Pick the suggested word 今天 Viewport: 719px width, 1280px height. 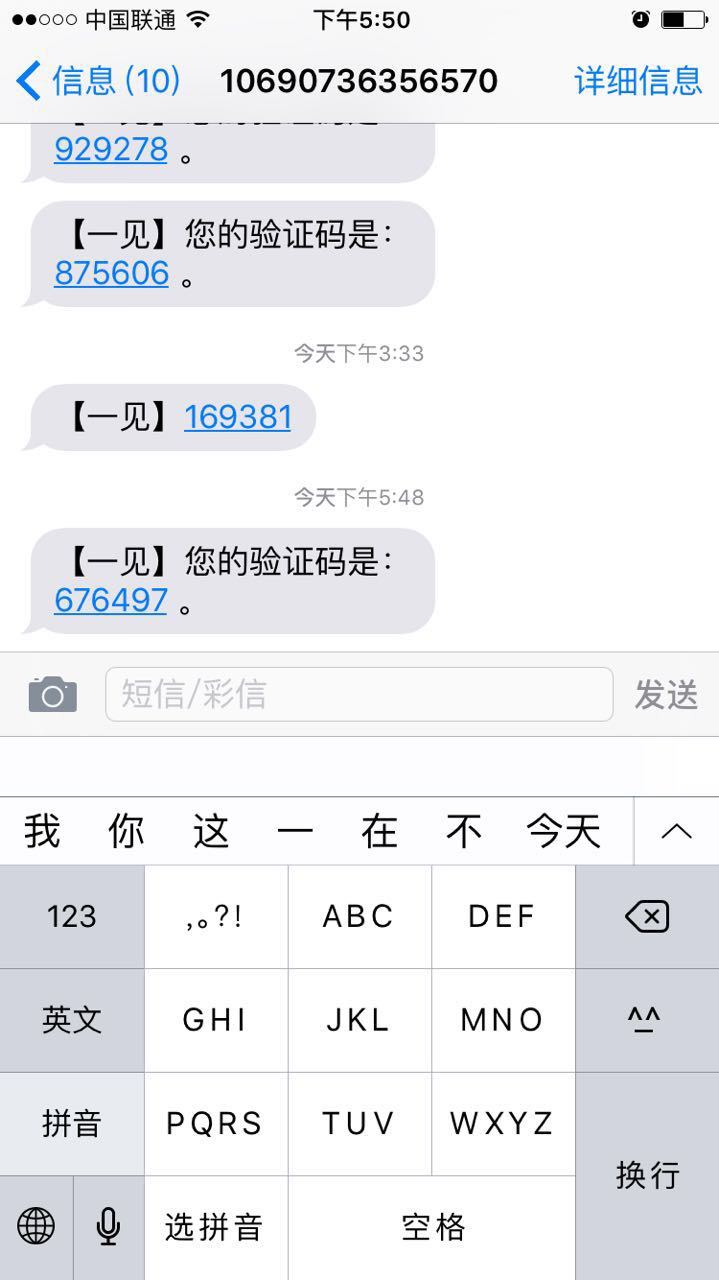pos(563,831)
